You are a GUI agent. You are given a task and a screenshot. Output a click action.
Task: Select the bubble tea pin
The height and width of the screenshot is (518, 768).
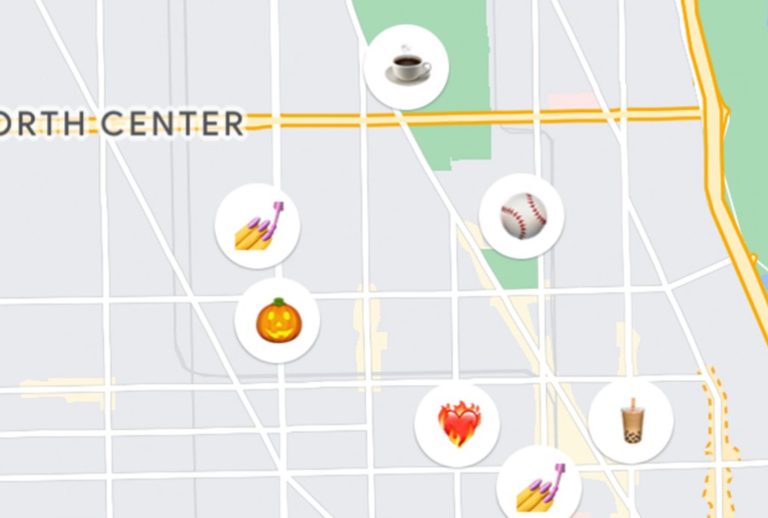[x=630, y=421]
